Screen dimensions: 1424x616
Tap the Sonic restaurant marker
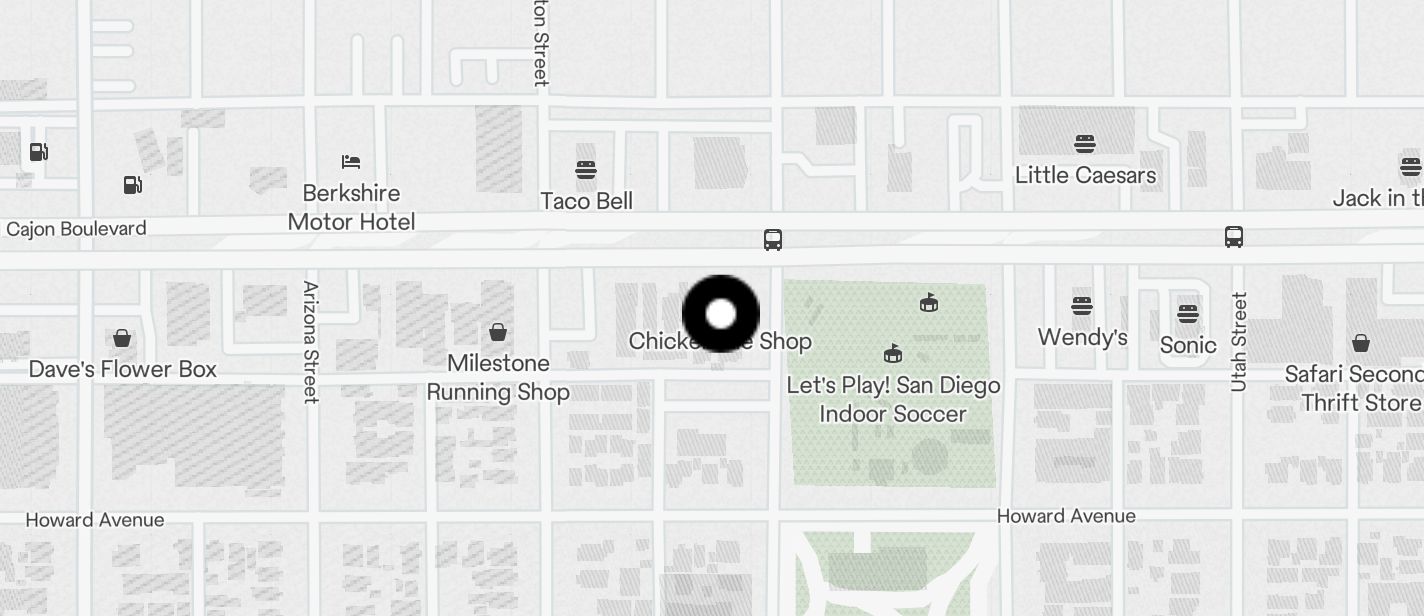[1188, 314]
